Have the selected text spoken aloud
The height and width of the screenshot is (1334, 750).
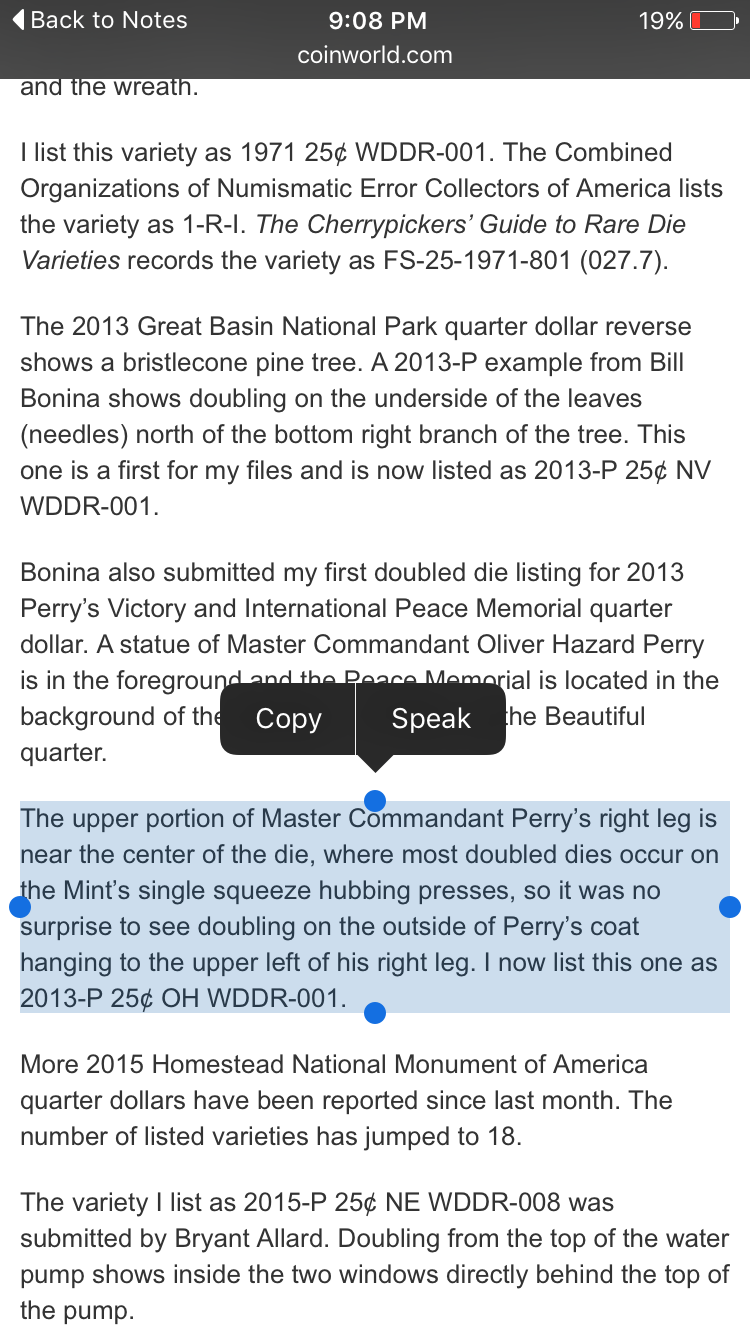click(x=431, y=718)
